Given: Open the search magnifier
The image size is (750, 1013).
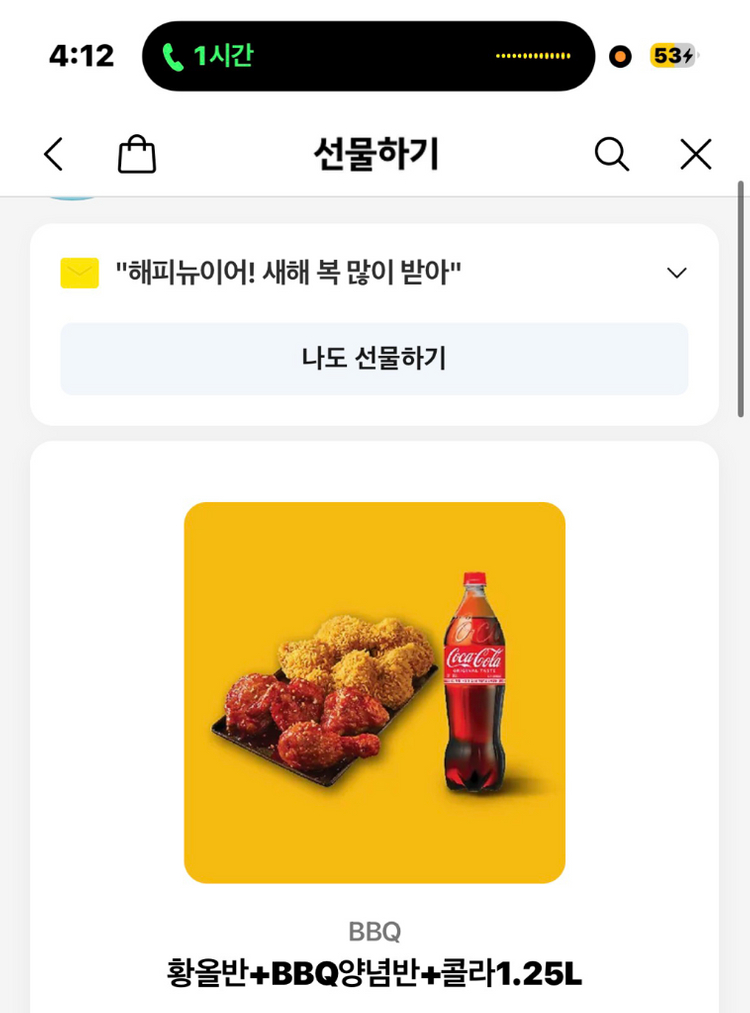Looking at the screenshot, I should pos(611,154).
